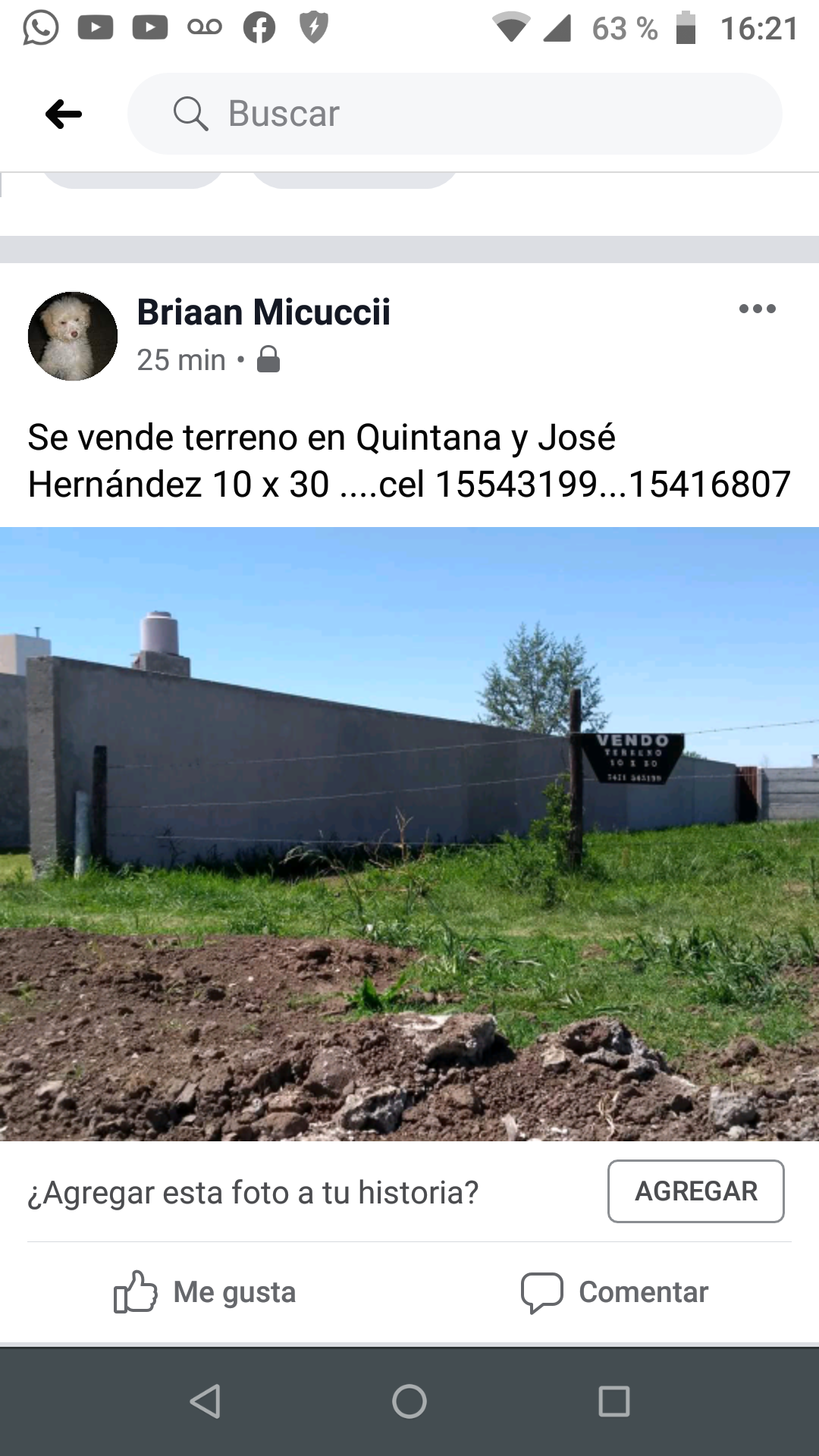Open the Facebook notification icon
This screenshot has height=1456, width=819.
260,28
